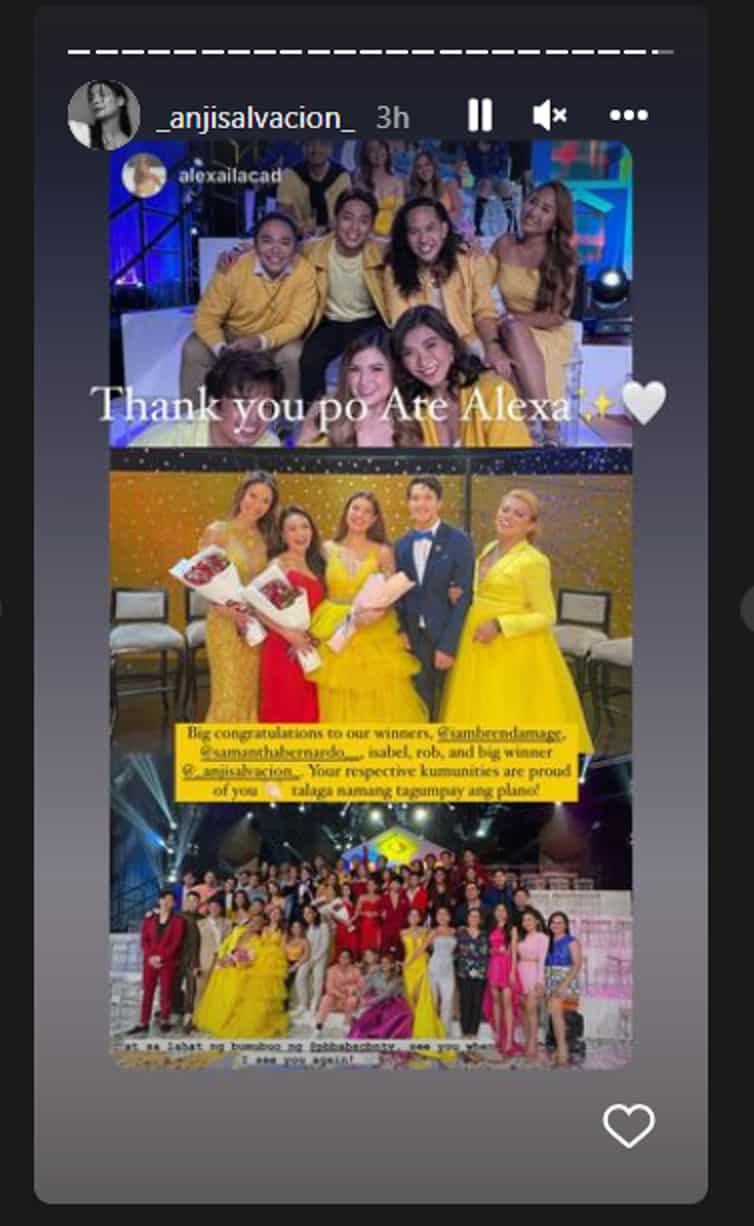Open the _anjisalvacion_ username link
This screenshot has width=754, height=1226.
pos(256,117)
